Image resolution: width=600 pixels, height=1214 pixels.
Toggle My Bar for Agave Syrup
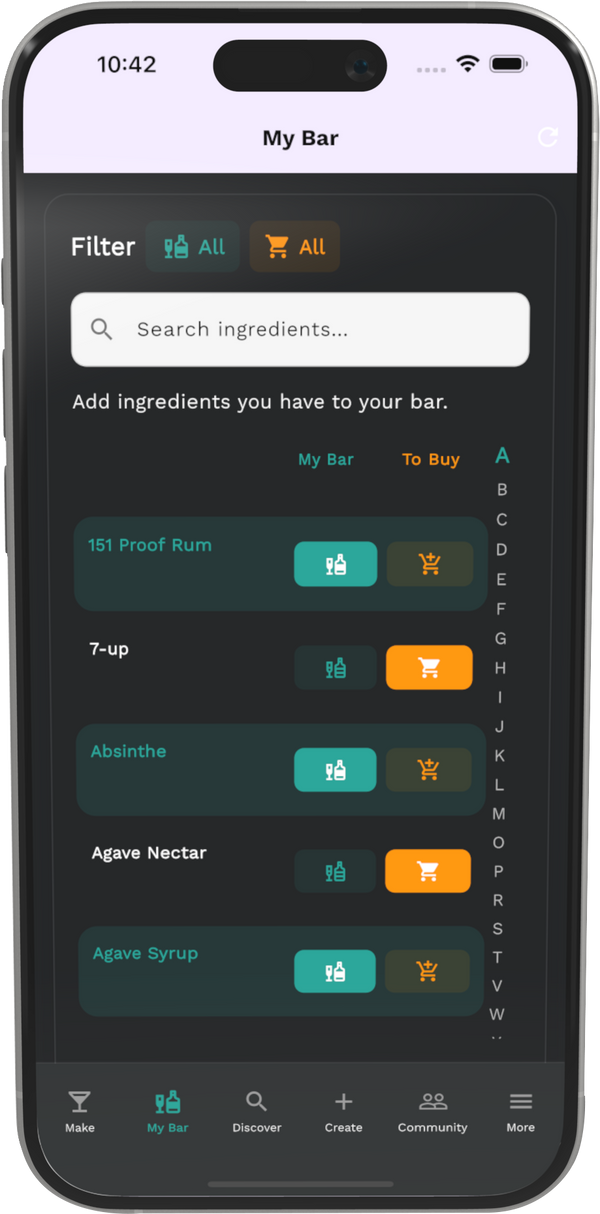[x=335, y=971]
